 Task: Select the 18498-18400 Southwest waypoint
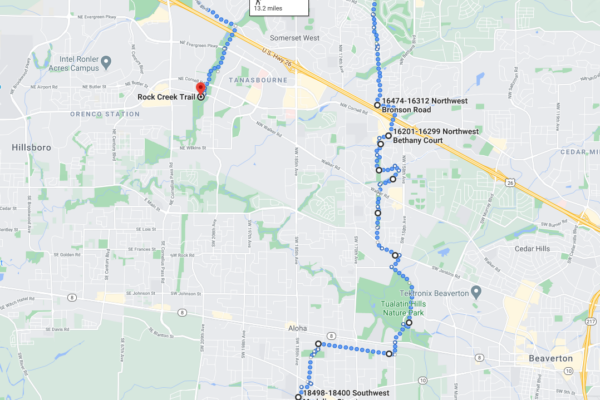(x=298, y=398)
